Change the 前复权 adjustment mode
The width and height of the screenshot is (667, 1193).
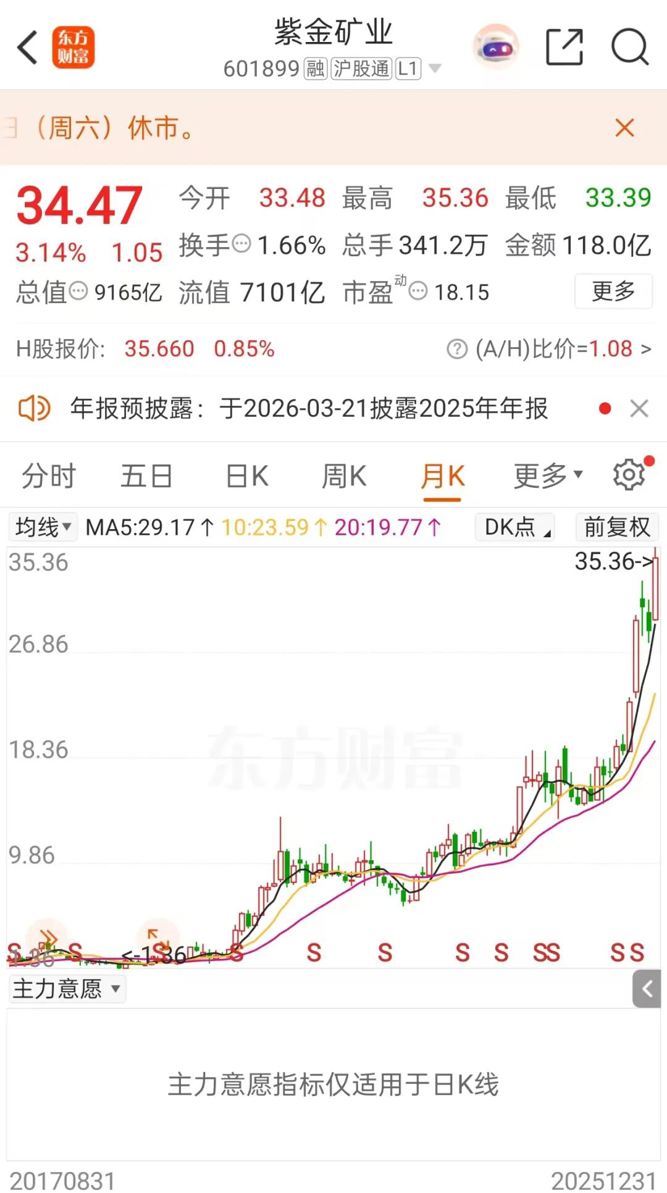click(x=616, y=527)
